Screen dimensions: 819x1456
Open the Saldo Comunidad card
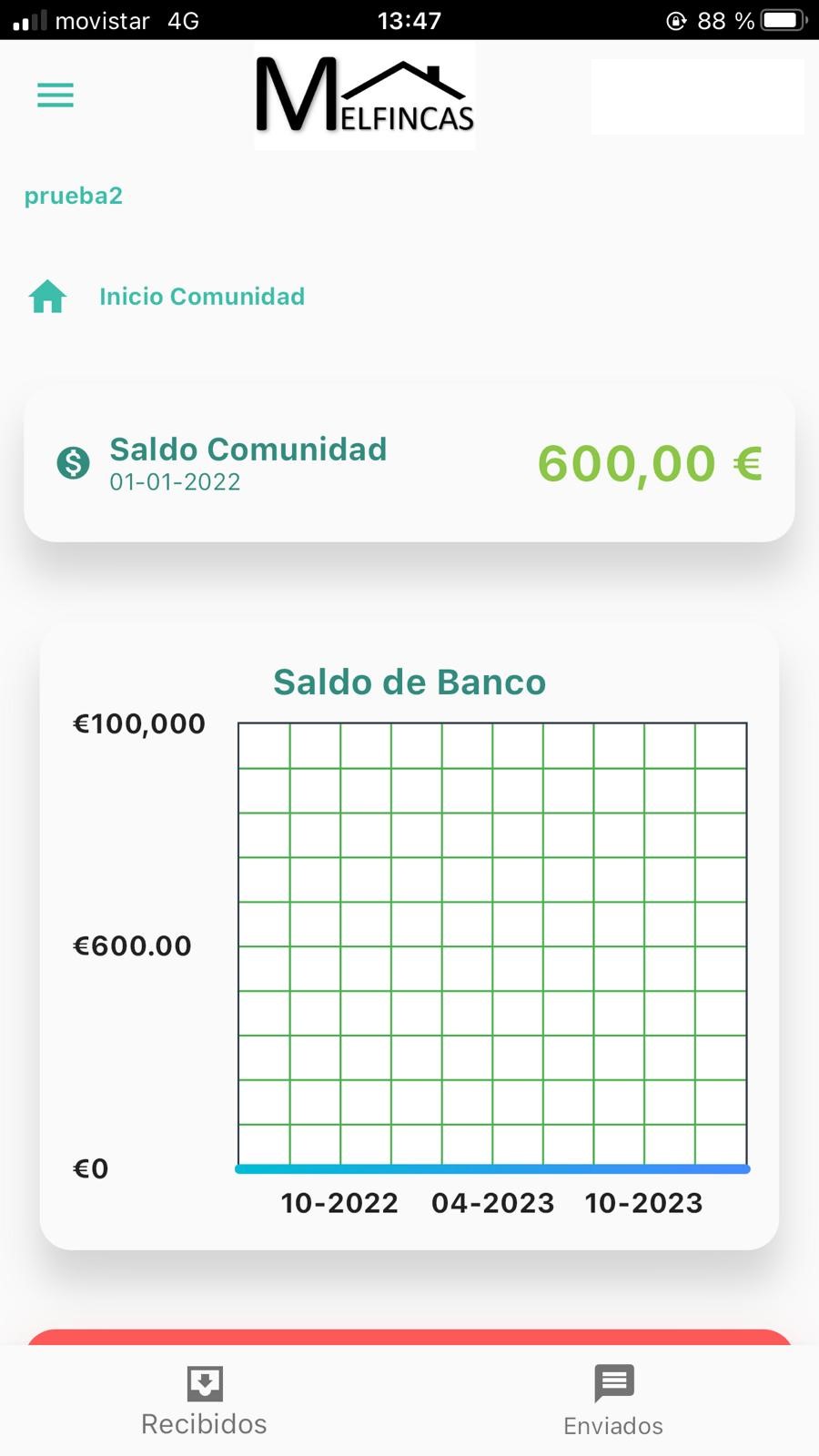point(409,464)
